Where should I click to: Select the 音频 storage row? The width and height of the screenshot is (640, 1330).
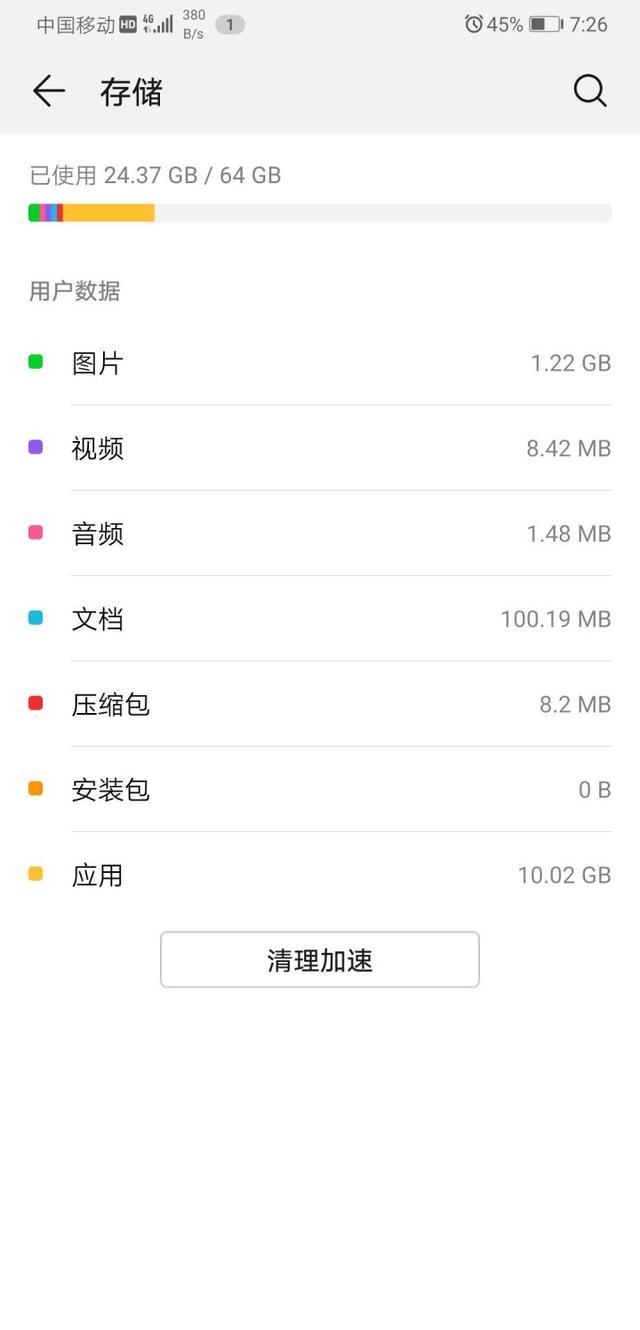click(320, 533)
